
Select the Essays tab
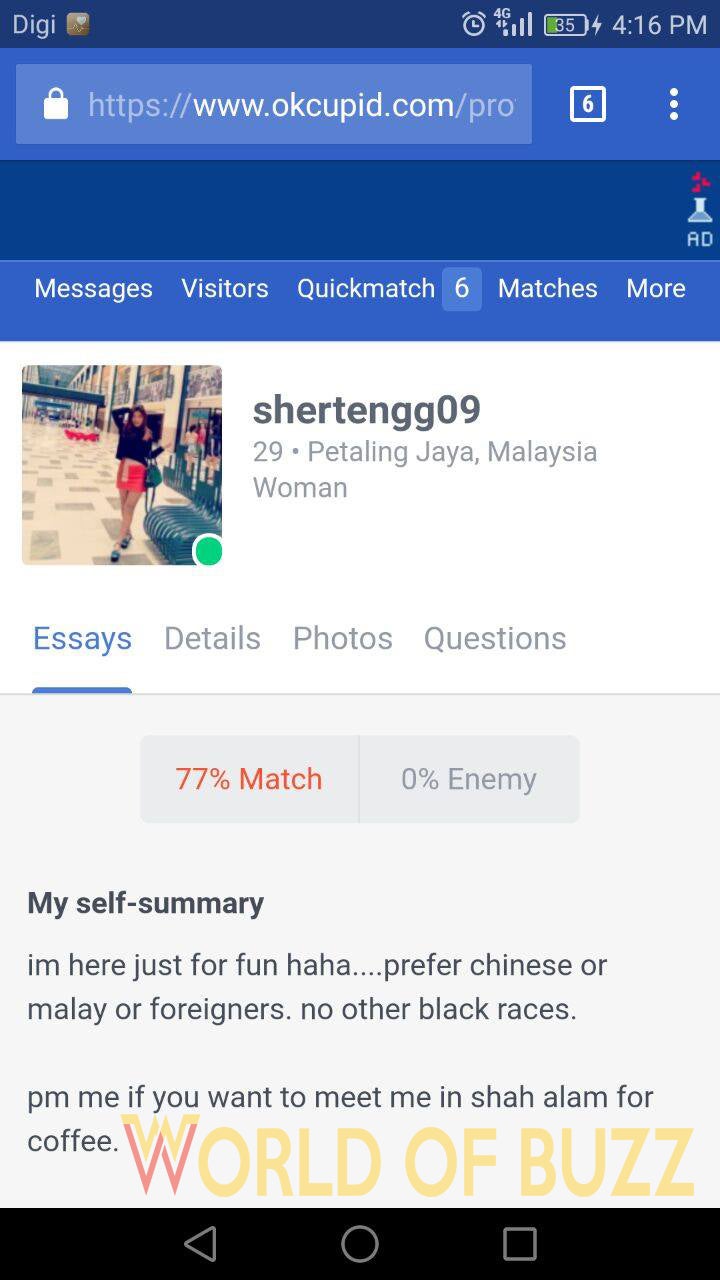[x=82, y=638]
